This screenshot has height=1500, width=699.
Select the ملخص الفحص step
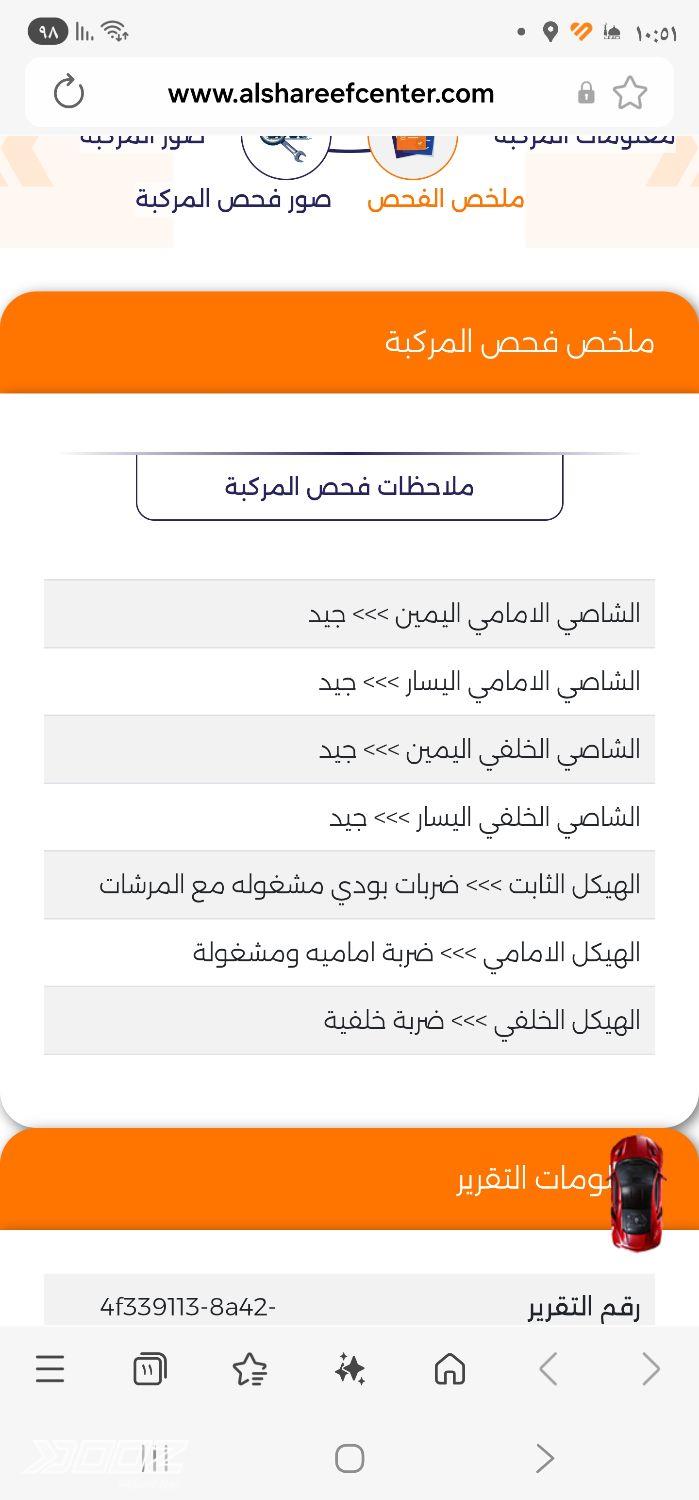click(445, 198)
